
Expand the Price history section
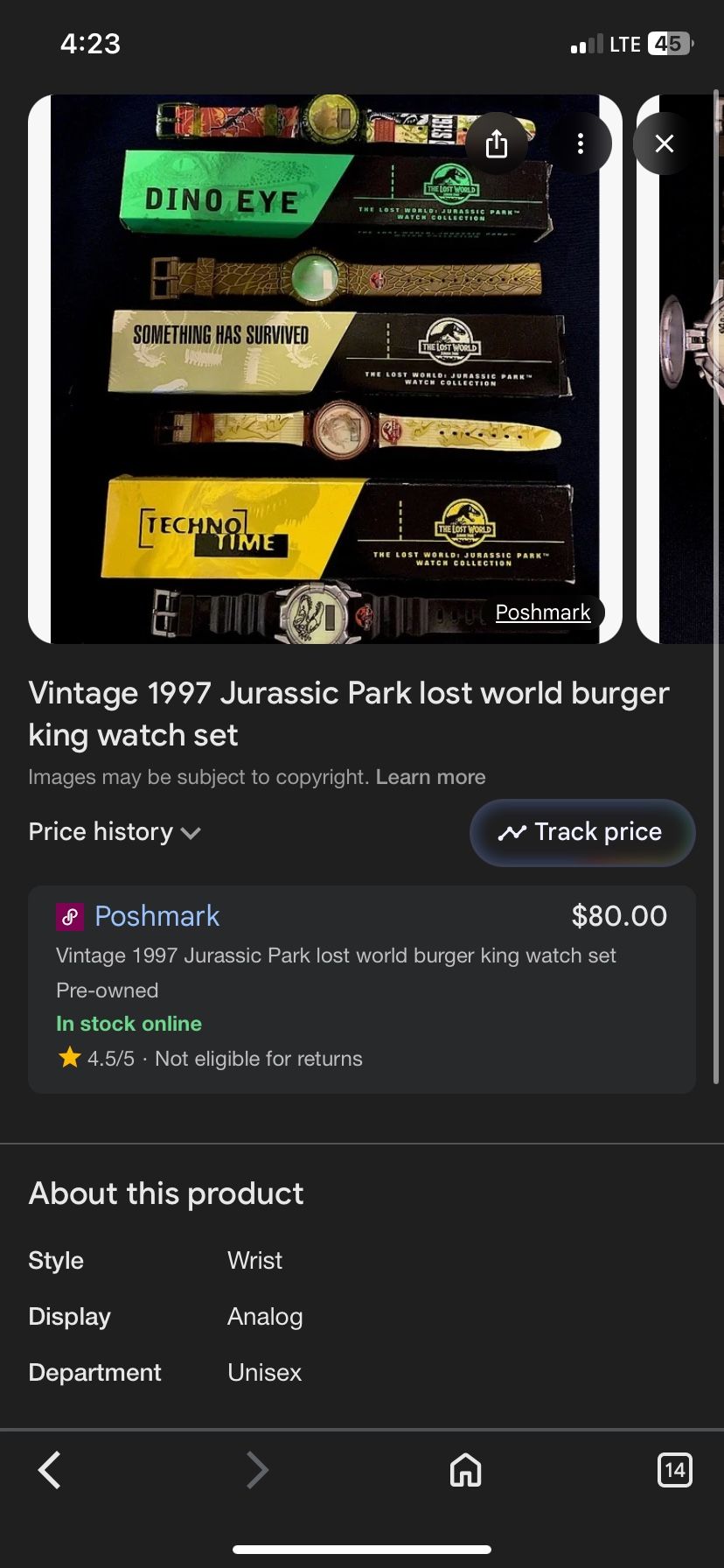click(115, 832)
